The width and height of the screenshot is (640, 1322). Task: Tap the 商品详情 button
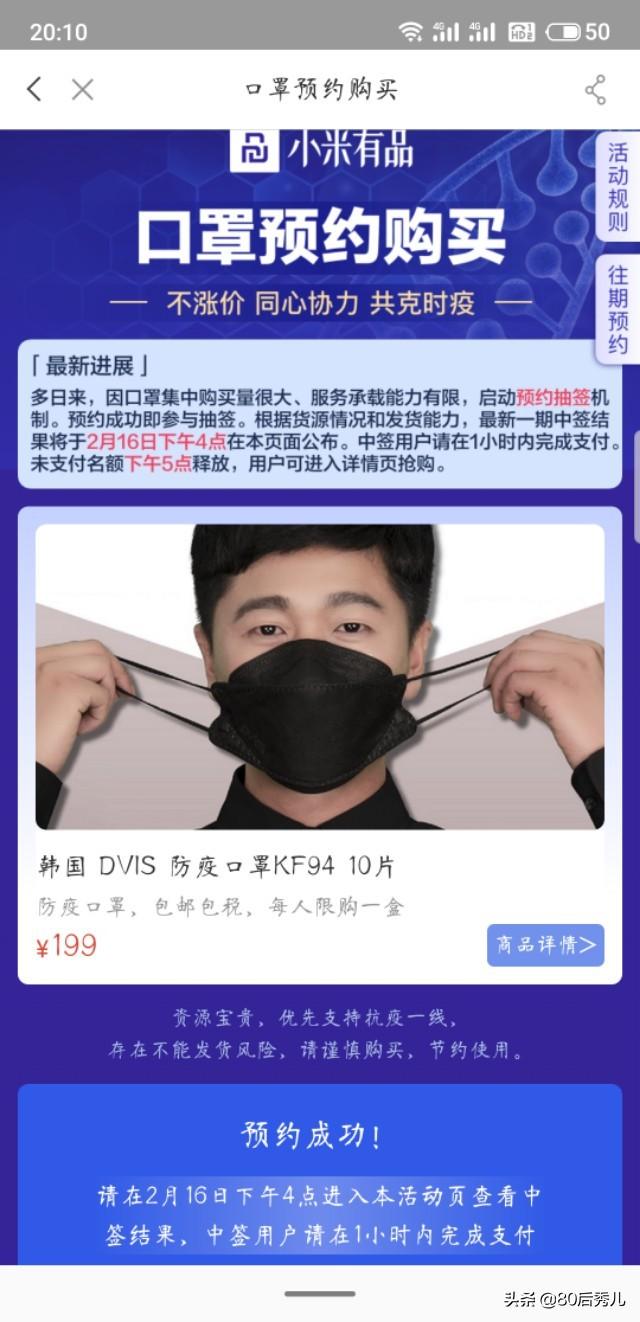click(x=545, y=945)
